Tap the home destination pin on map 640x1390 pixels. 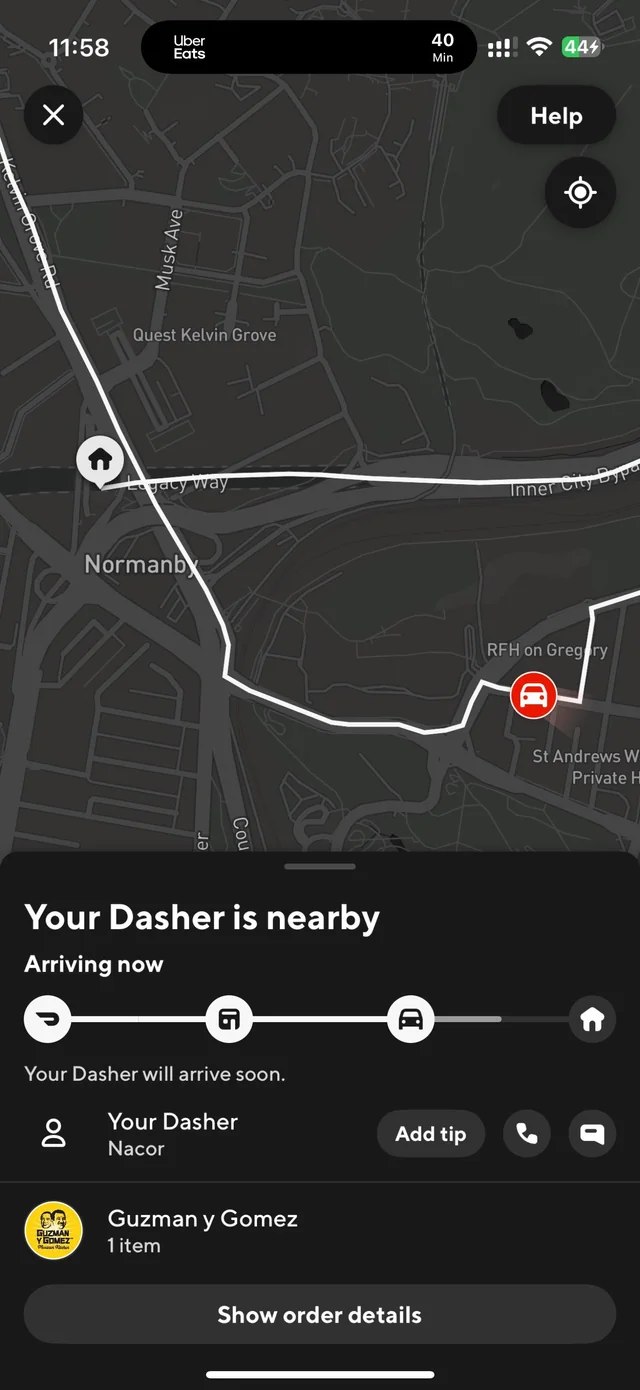pos(100,461)
